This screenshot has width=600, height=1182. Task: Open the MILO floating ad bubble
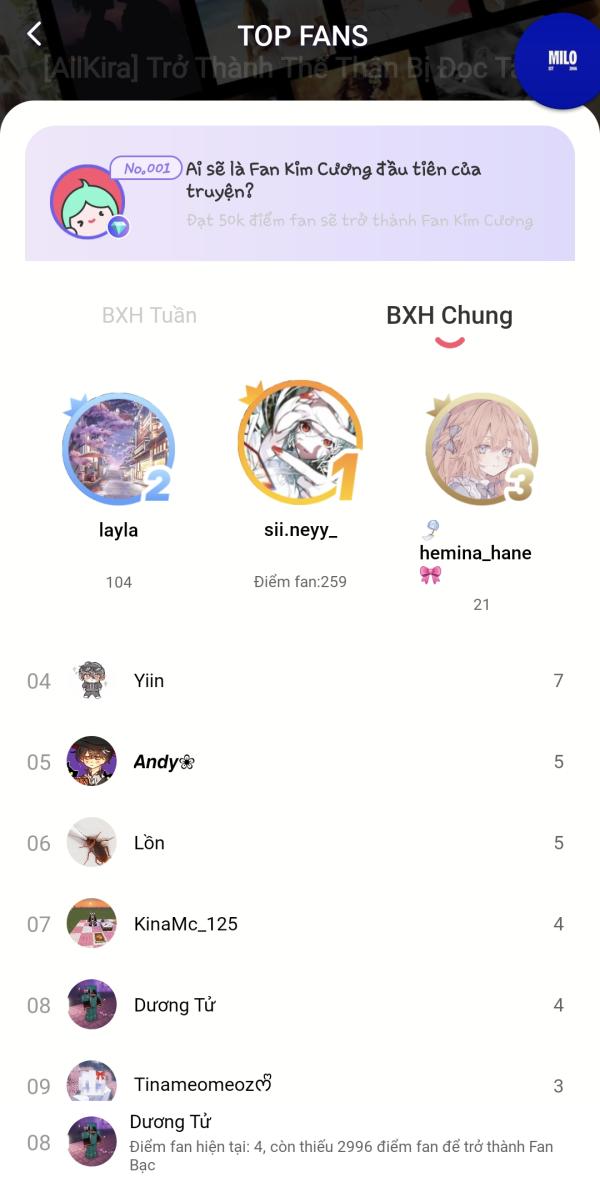tap(561, 60)
